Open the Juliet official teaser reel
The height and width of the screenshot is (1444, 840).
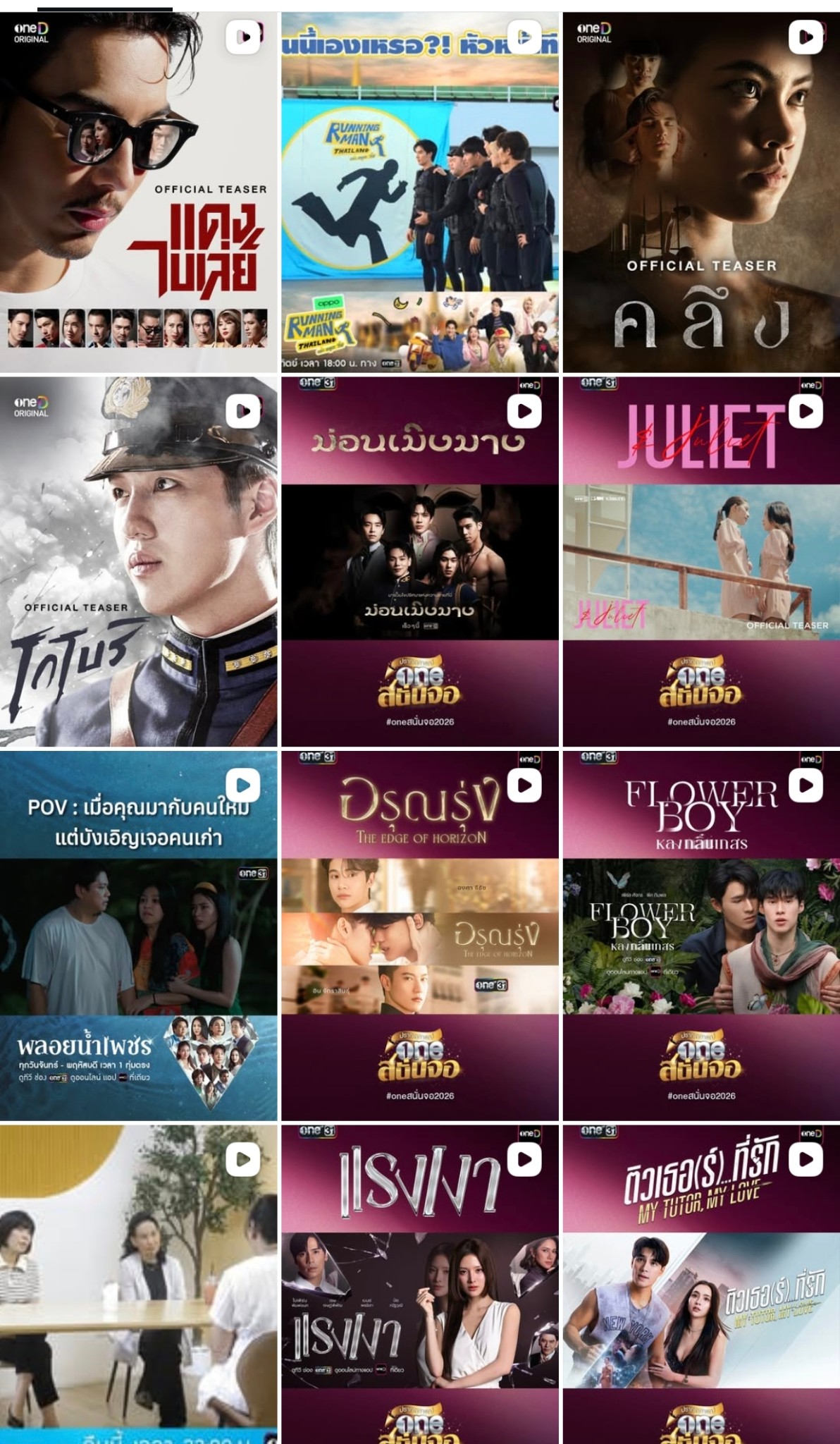point(701,561)
